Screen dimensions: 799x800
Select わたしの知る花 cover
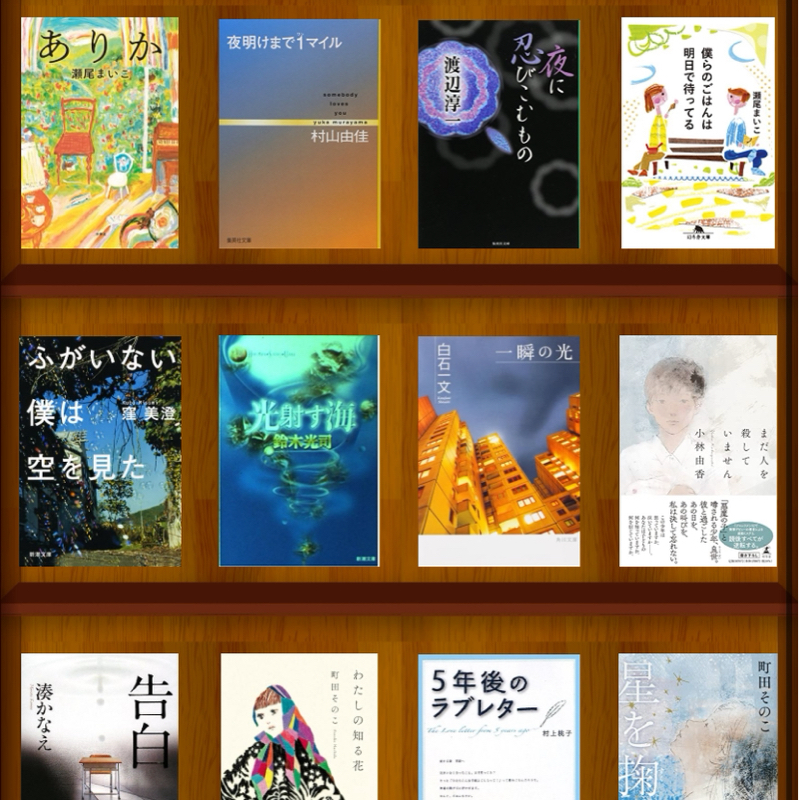tap(300, 740)
